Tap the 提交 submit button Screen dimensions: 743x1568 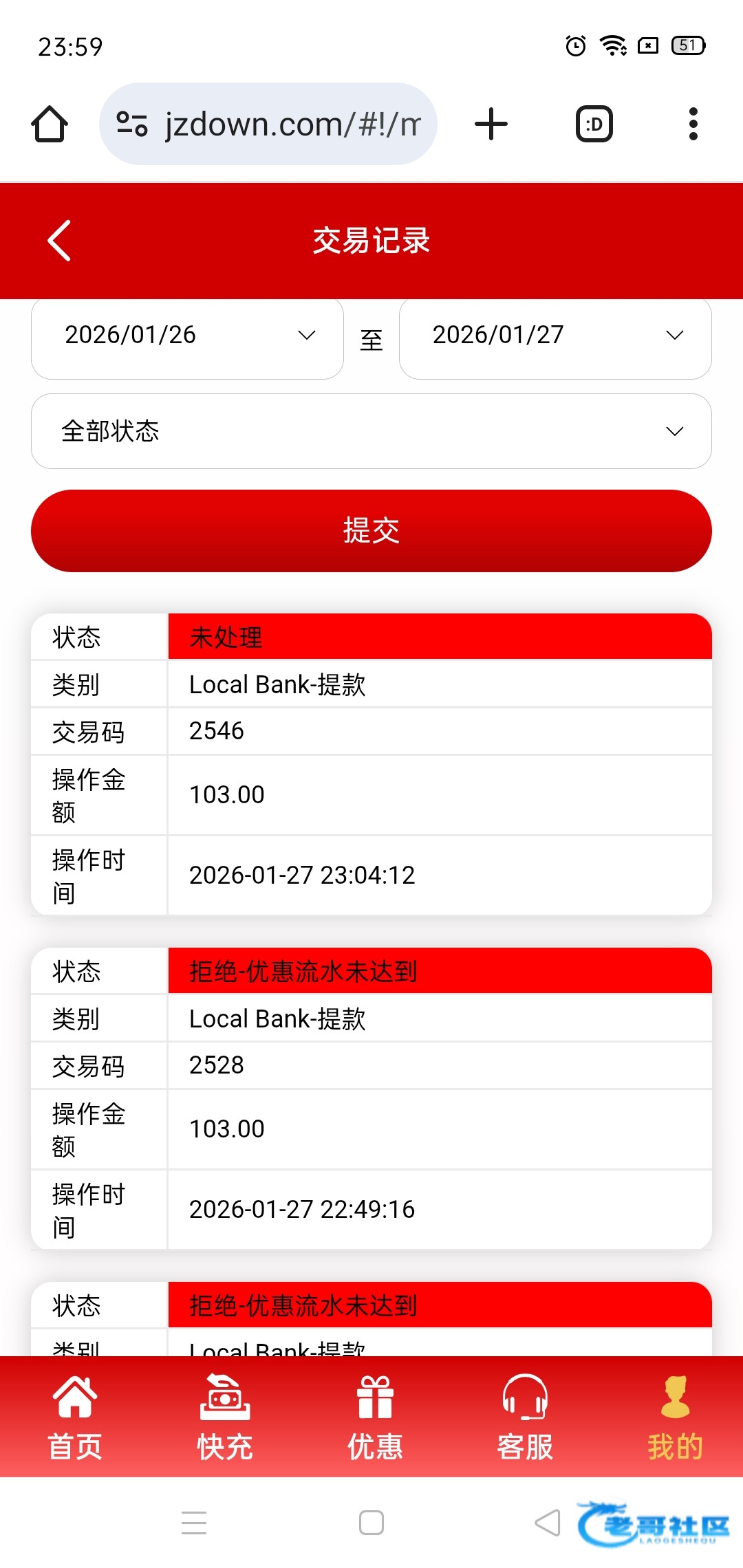tap(371, 531)
